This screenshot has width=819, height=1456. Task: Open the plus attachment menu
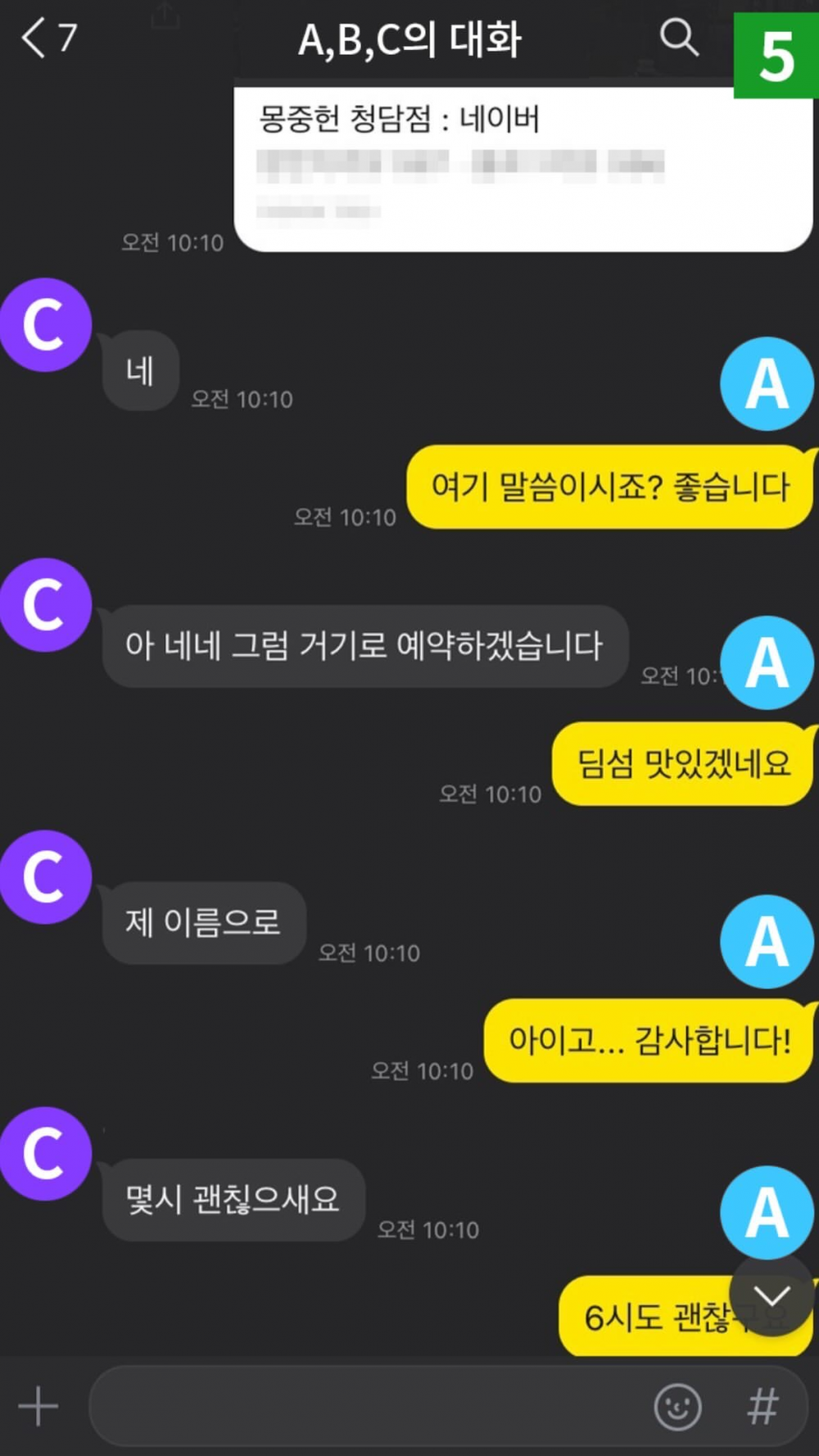click(38, 1406)
